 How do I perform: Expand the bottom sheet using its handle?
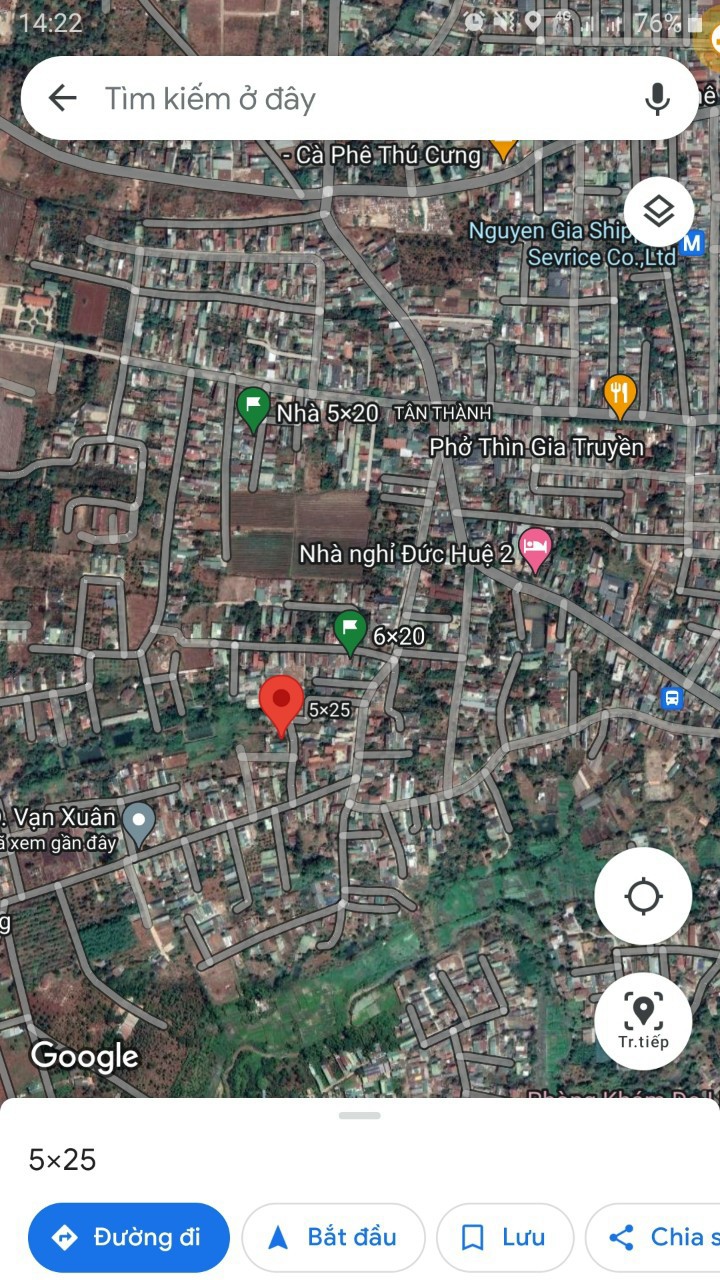[359, 1115]
